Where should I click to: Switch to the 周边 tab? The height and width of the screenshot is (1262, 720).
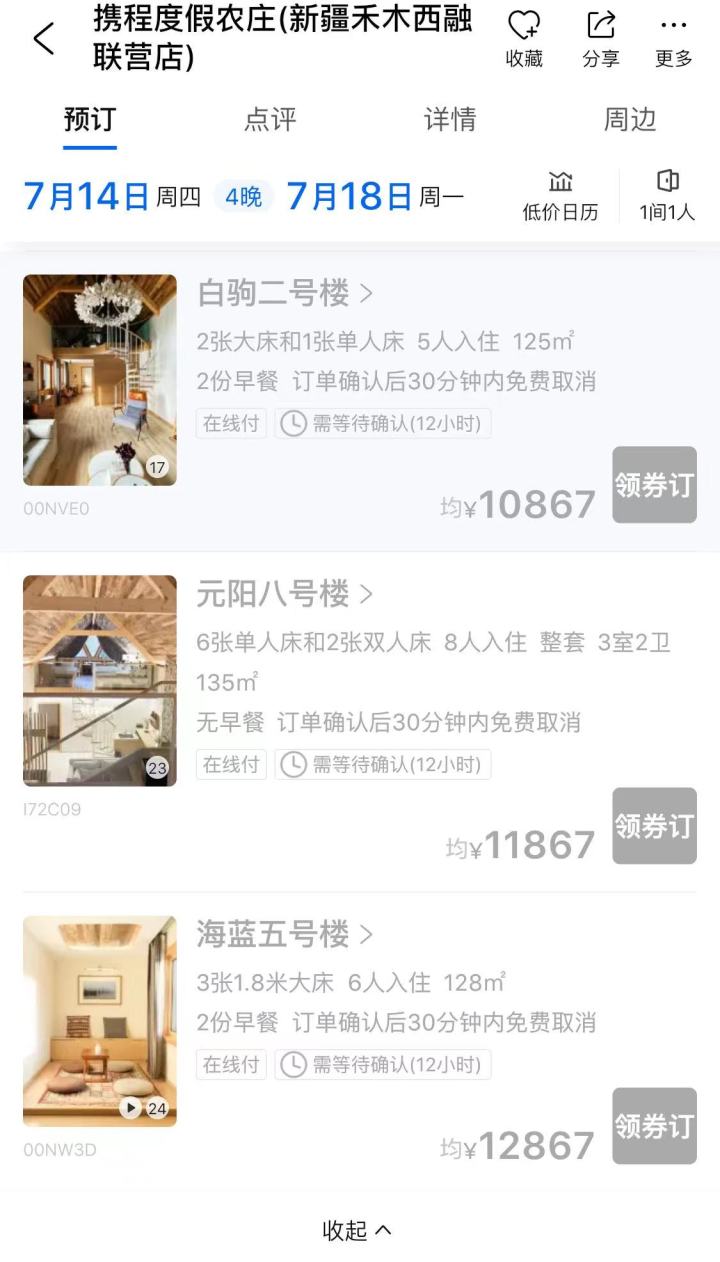click(630, 120)
